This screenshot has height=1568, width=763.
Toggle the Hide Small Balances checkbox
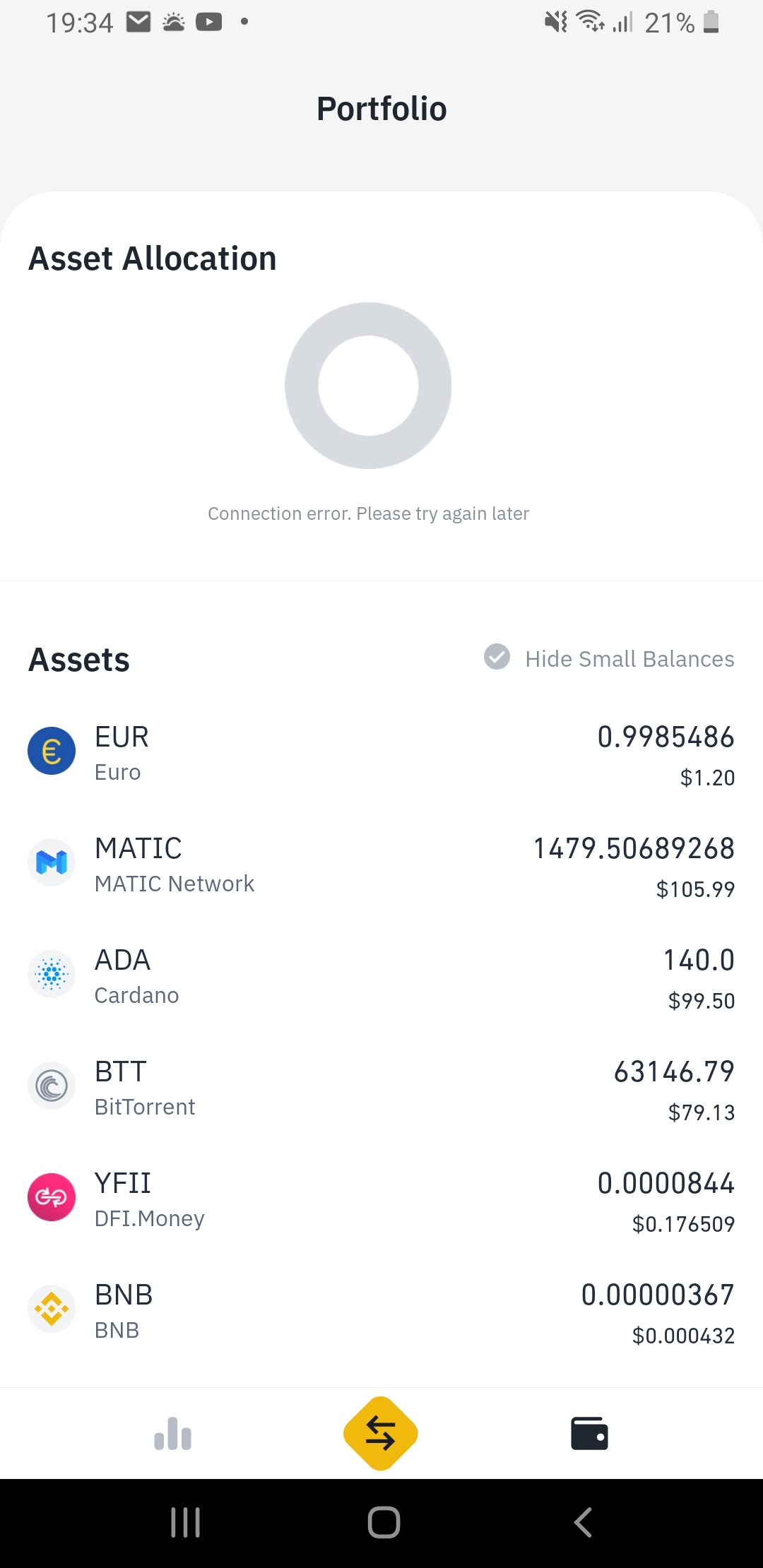pyautogui.click(x=497, y=657)
